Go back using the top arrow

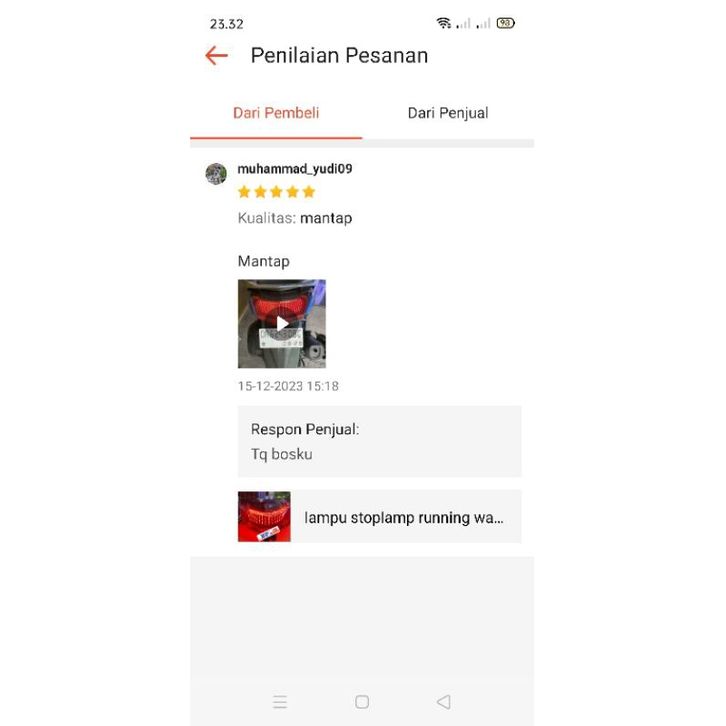216,56
